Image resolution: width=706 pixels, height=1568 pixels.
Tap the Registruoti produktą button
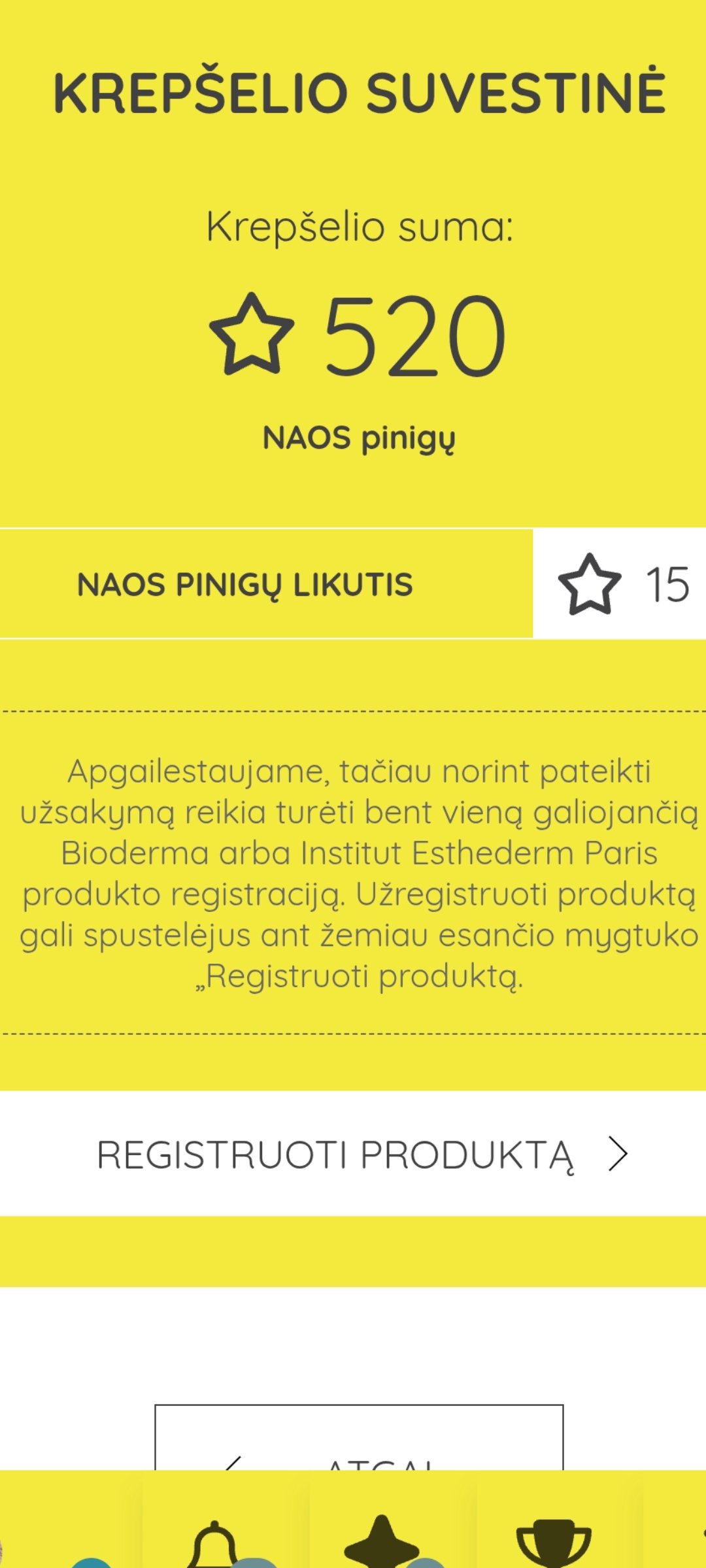tap(353, 1153)
